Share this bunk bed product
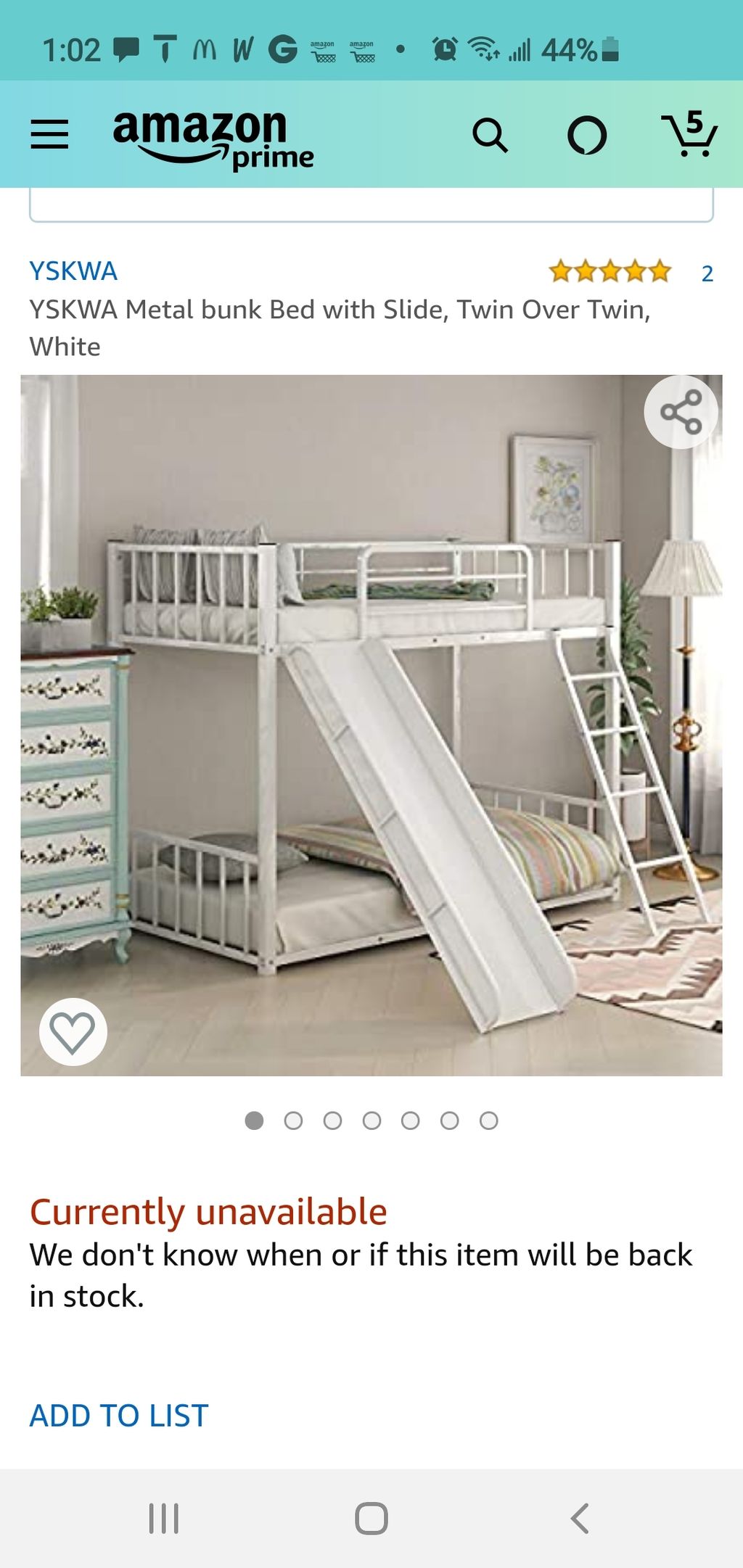The image size is (743, 1568). click(x=681, y=412)
